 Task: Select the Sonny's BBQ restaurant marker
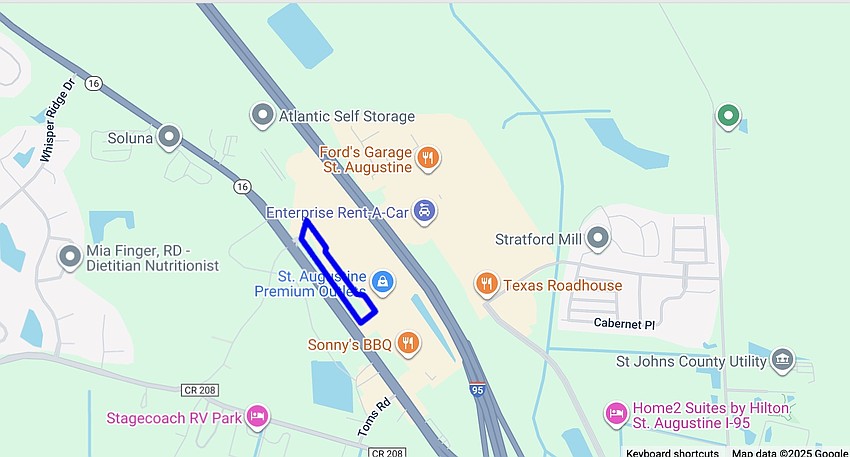[x=407, y=344]
